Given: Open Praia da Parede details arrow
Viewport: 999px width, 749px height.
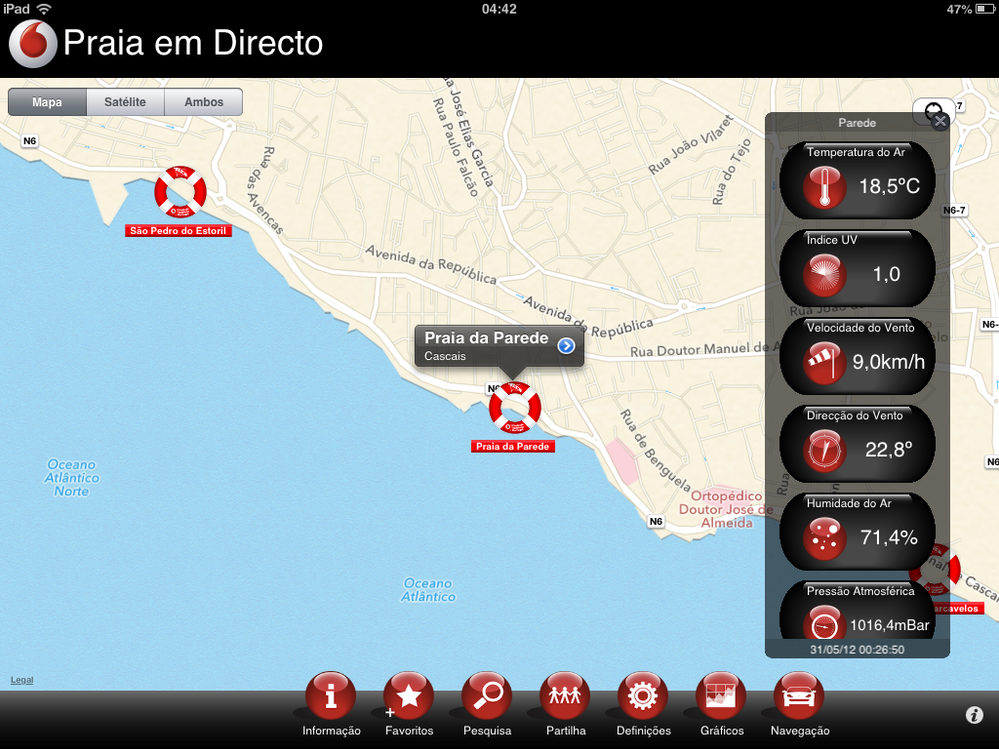Looking at the screenshot, I should 566,345.
